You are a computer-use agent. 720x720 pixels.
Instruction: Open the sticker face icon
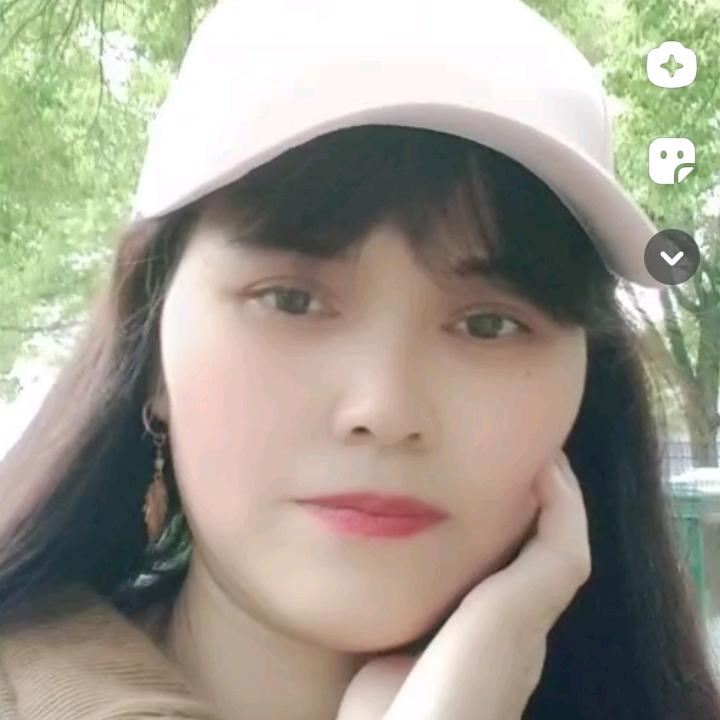click(x=671, y=161)
